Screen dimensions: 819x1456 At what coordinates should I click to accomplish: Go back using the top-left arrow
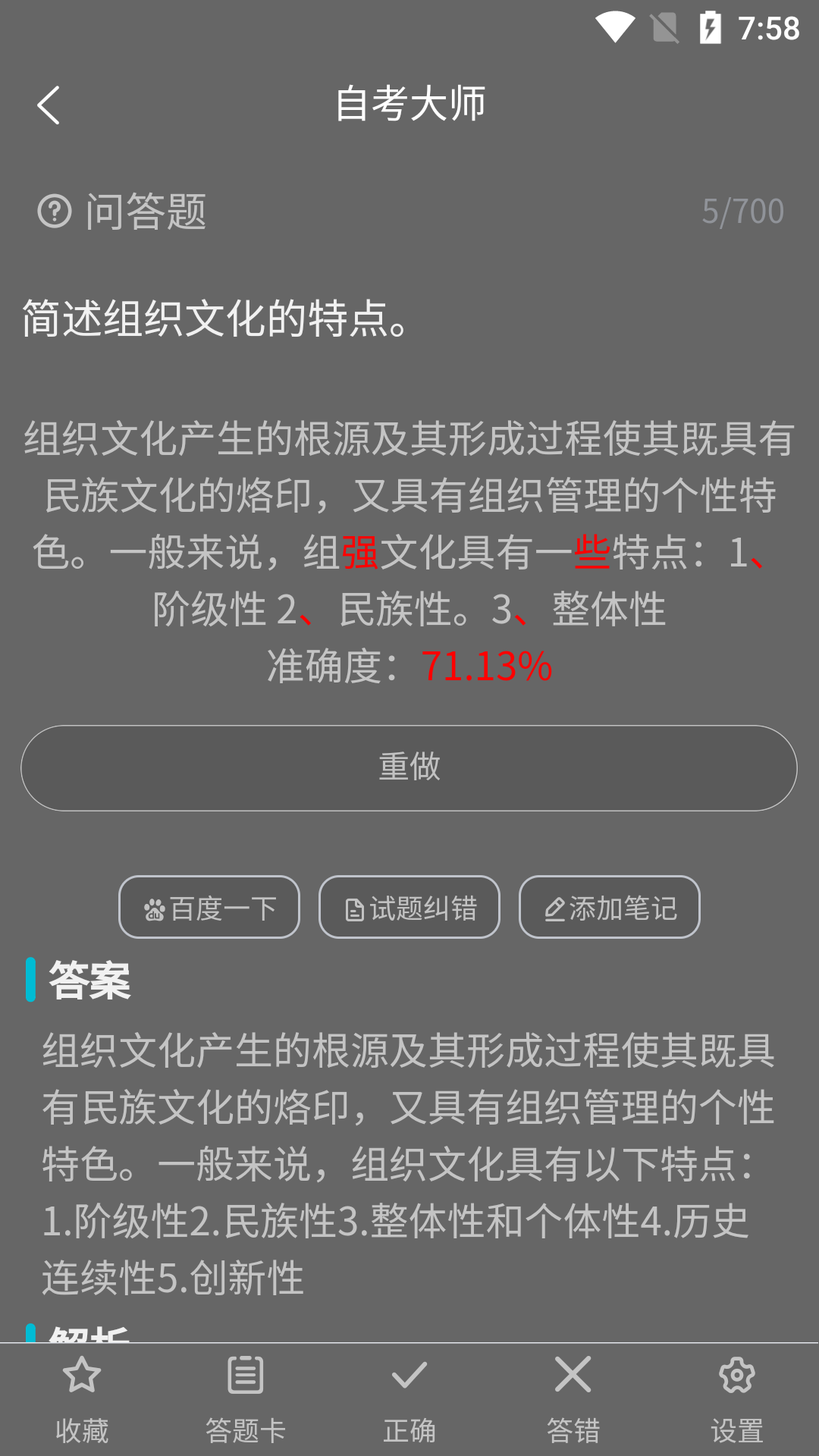pyautogui.click(x=49, y=105)
